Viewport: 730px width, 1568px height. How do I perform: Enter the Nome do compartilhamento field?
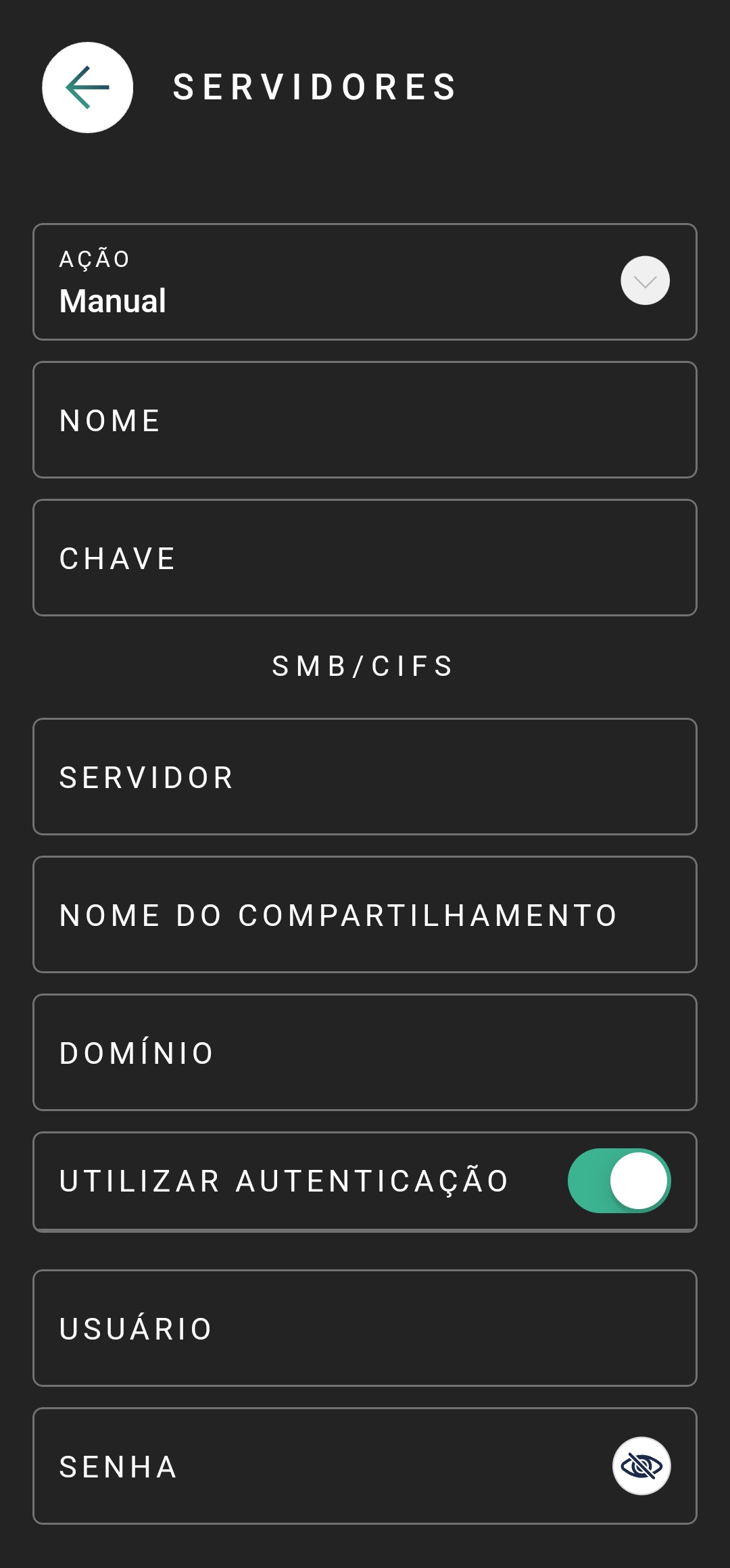click(x=365, y=914)
